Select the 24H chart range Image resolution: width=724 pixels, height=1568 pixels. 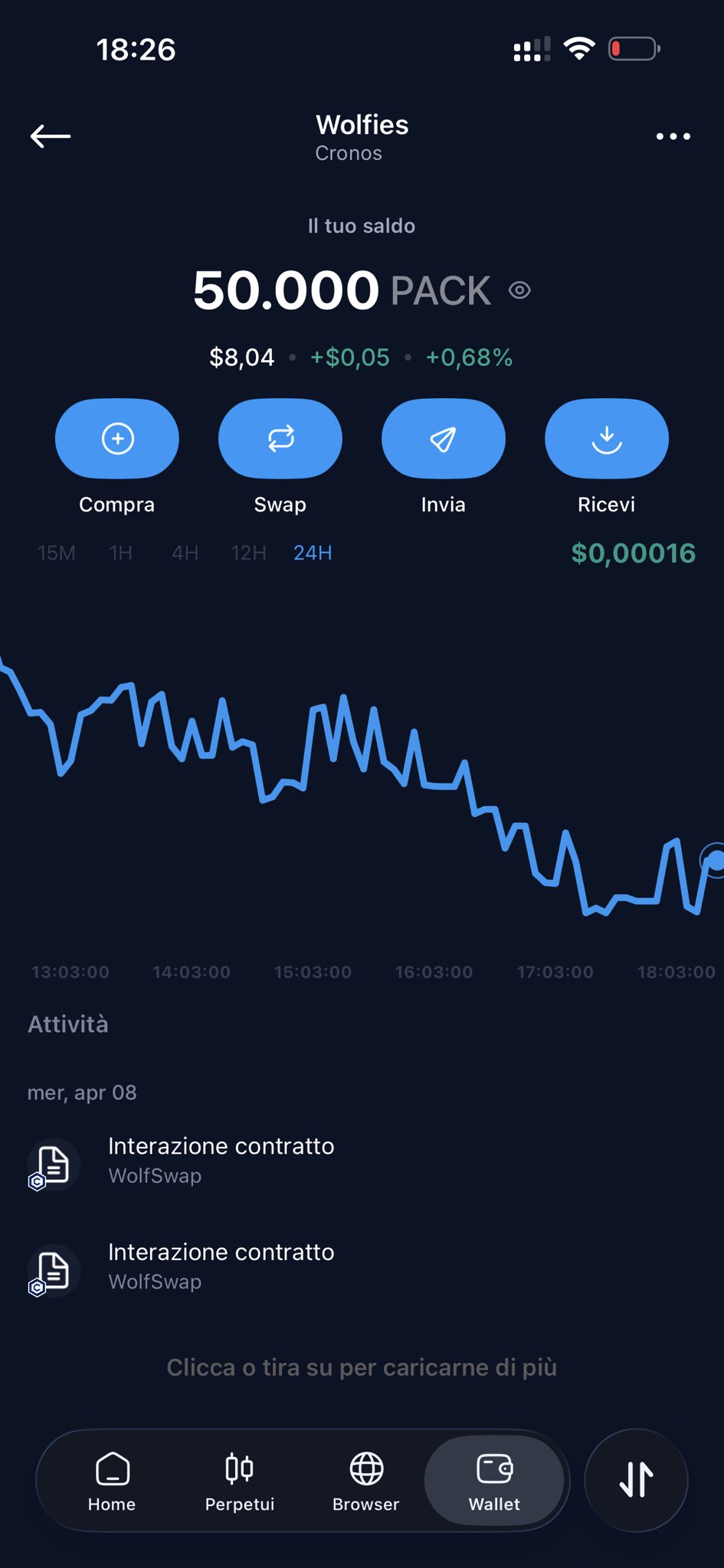click(313, 553)
